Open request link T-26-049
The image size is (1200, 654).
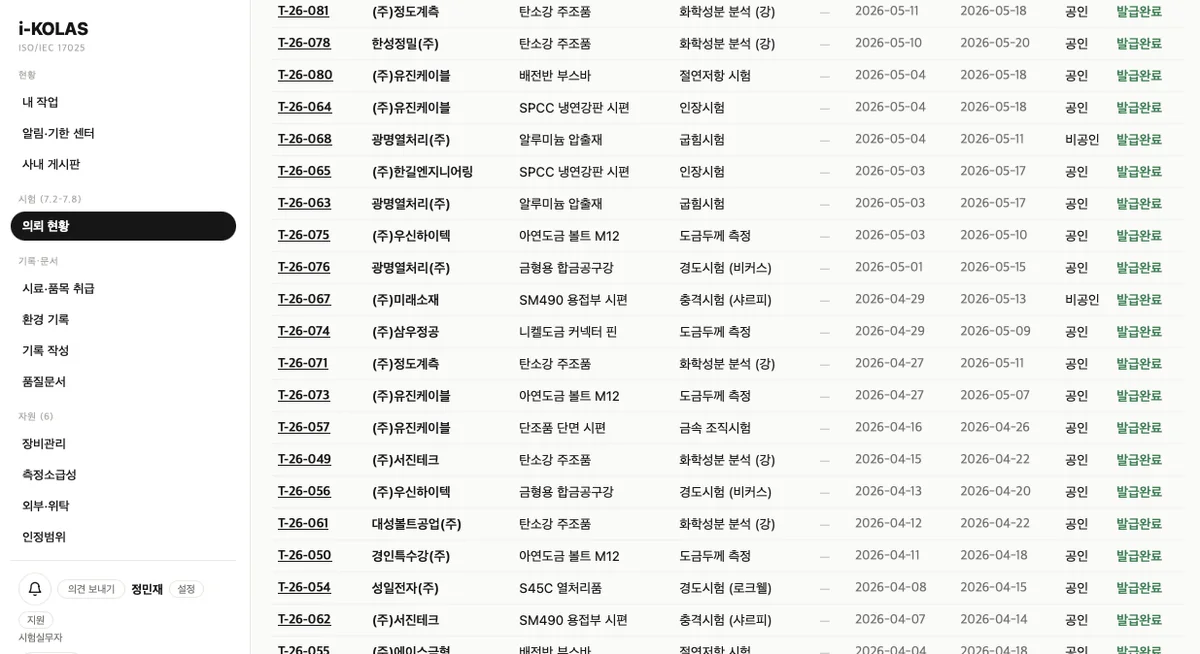pyautogui.click(x=304, y=459)
